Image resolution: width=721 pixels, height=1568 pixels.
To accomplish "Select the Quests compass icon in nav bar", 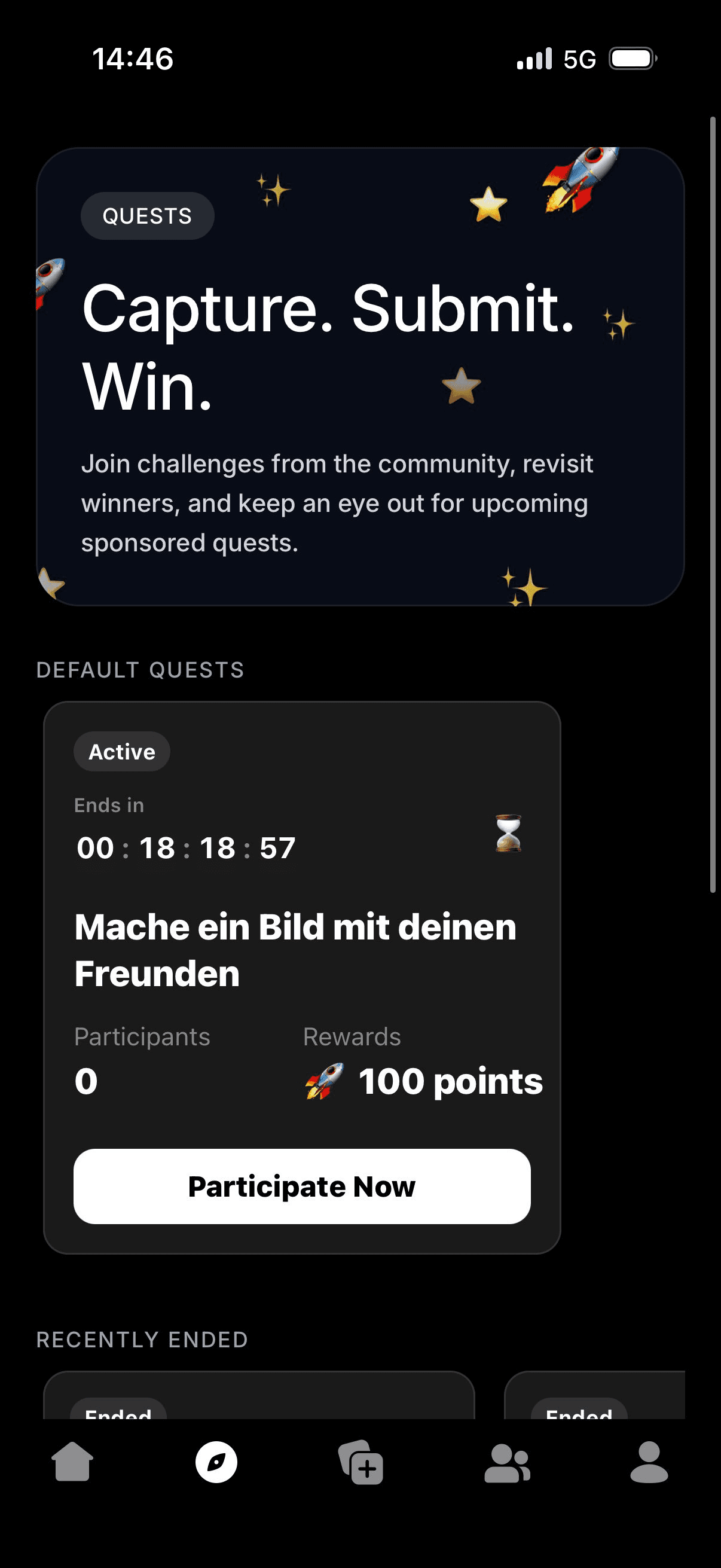I will pyautogui.click(x=216, y=1463).
